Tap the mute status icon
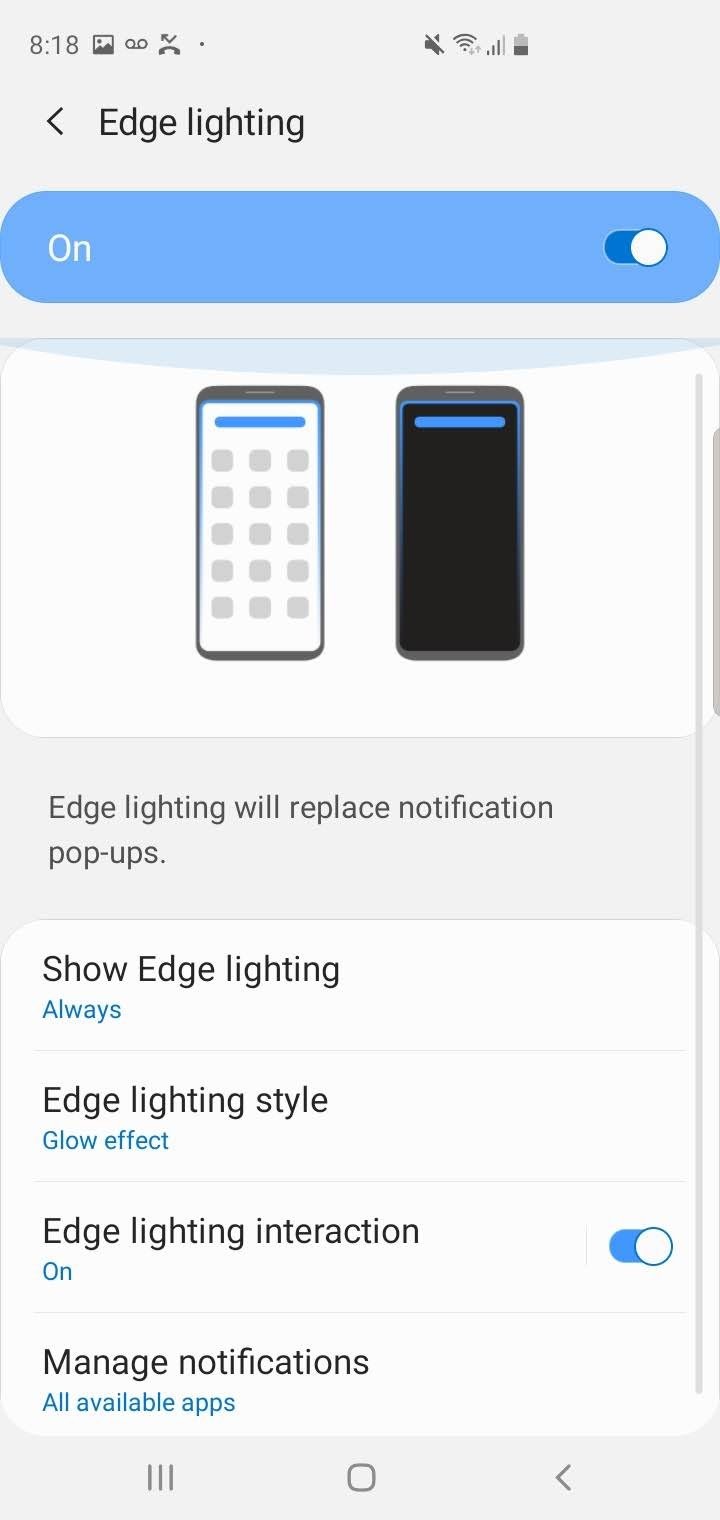Image resolution: width=720 pixels, height=1520 pixels. click(x=432, y=44)
